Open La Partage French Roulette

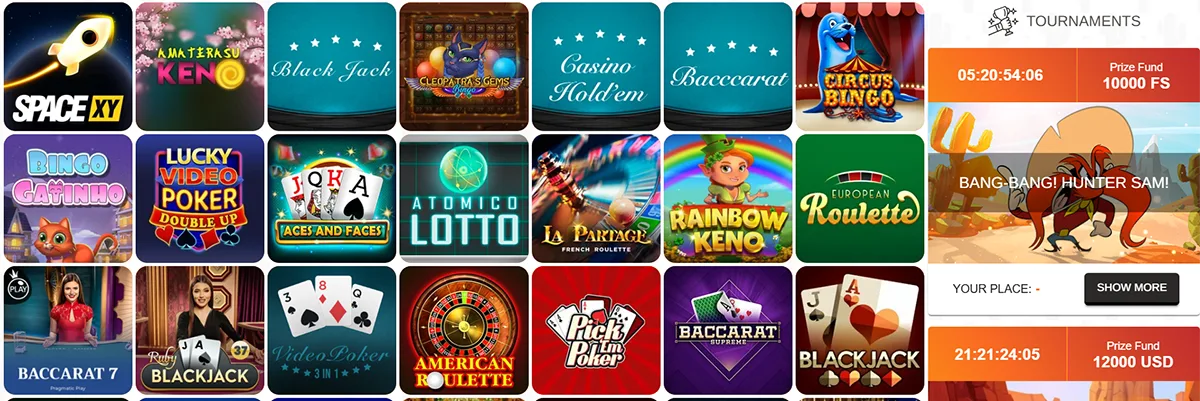tap(596, 198)
